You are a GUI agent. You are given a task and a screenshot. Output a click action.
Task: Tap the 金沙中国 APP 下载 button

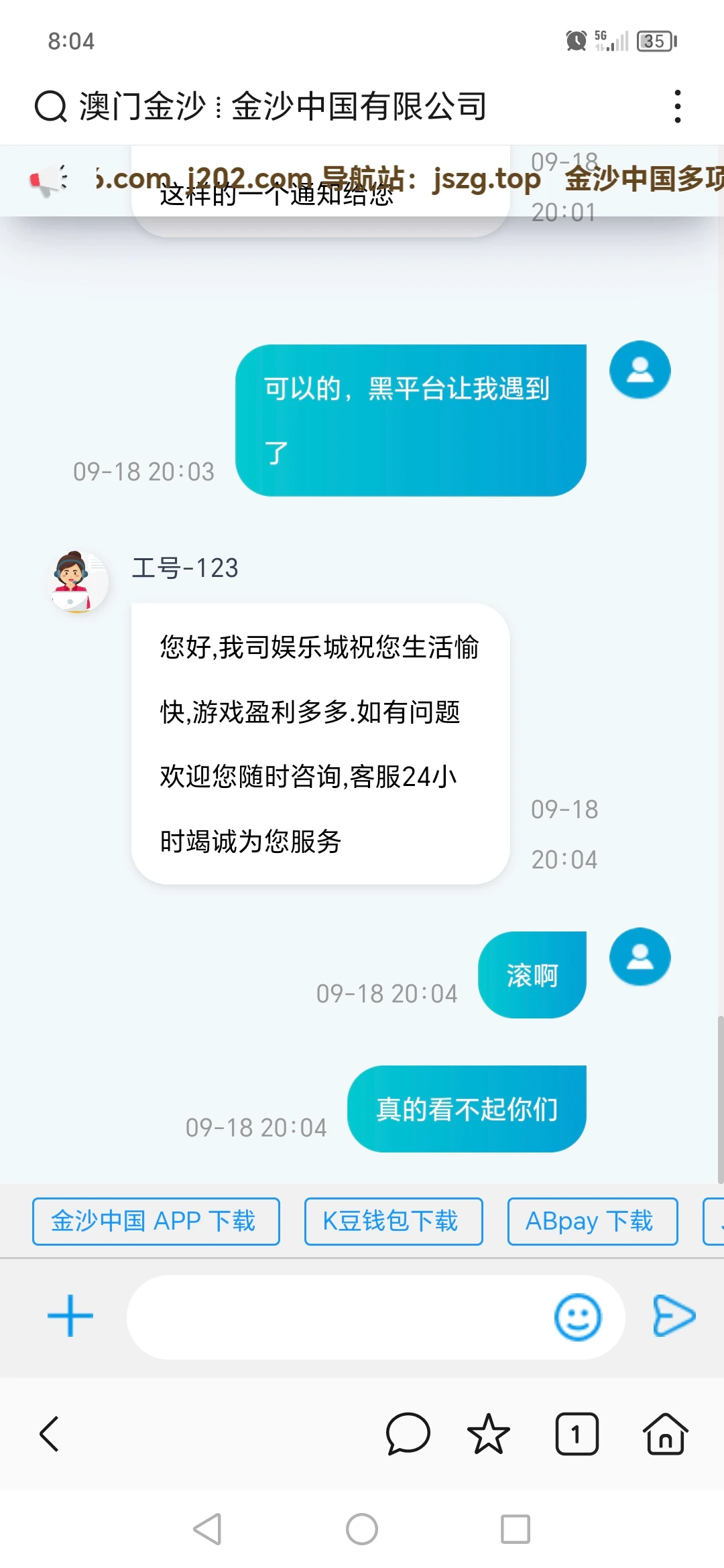156,1221
